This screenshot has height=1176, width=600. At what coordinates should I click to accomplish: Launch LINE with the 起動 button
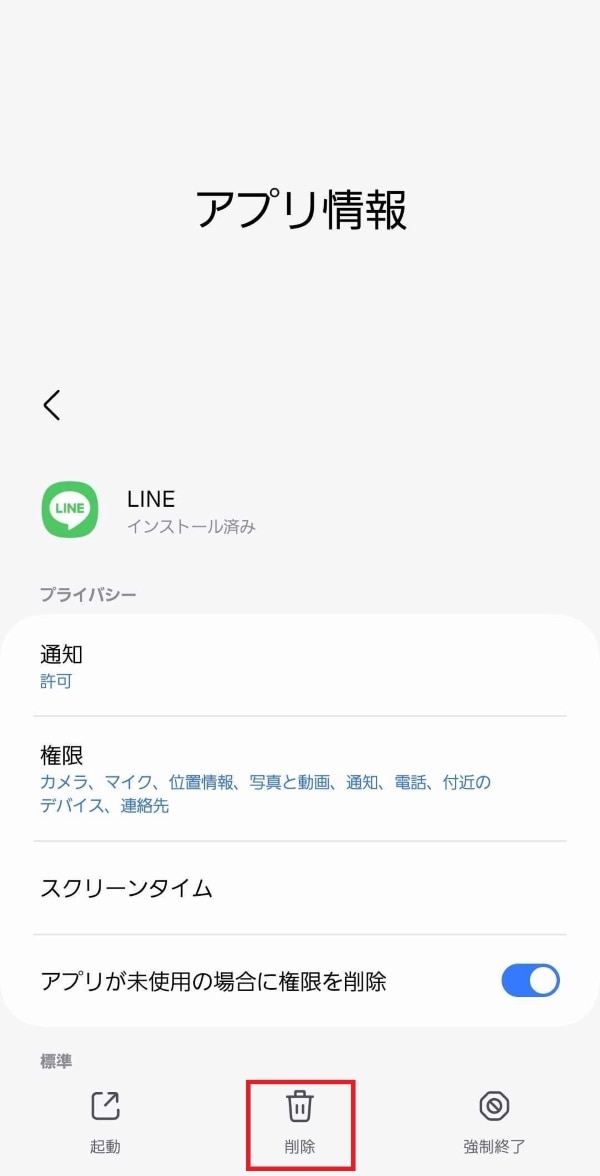click(105, 1122)
